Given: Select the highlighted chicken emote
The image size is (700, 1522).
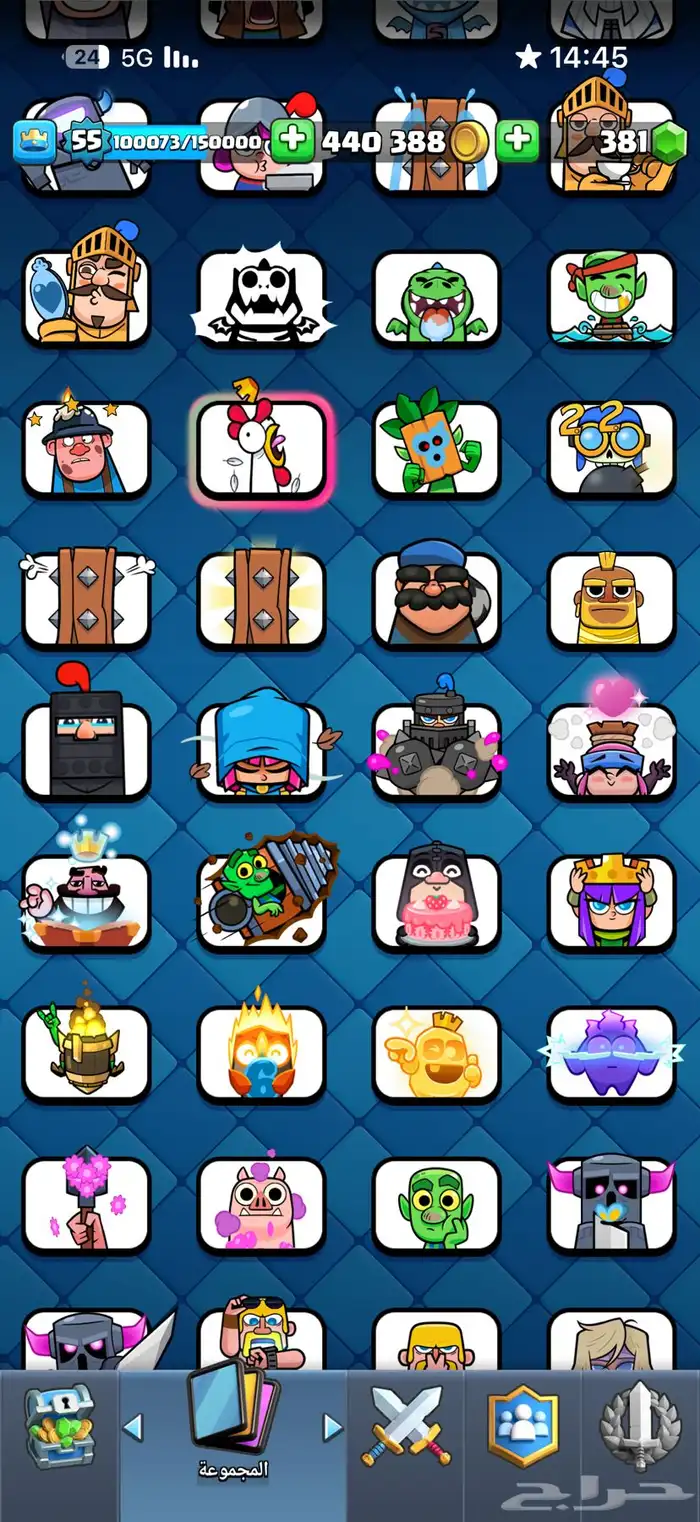Looking at the screenshot, I should 261,447.
